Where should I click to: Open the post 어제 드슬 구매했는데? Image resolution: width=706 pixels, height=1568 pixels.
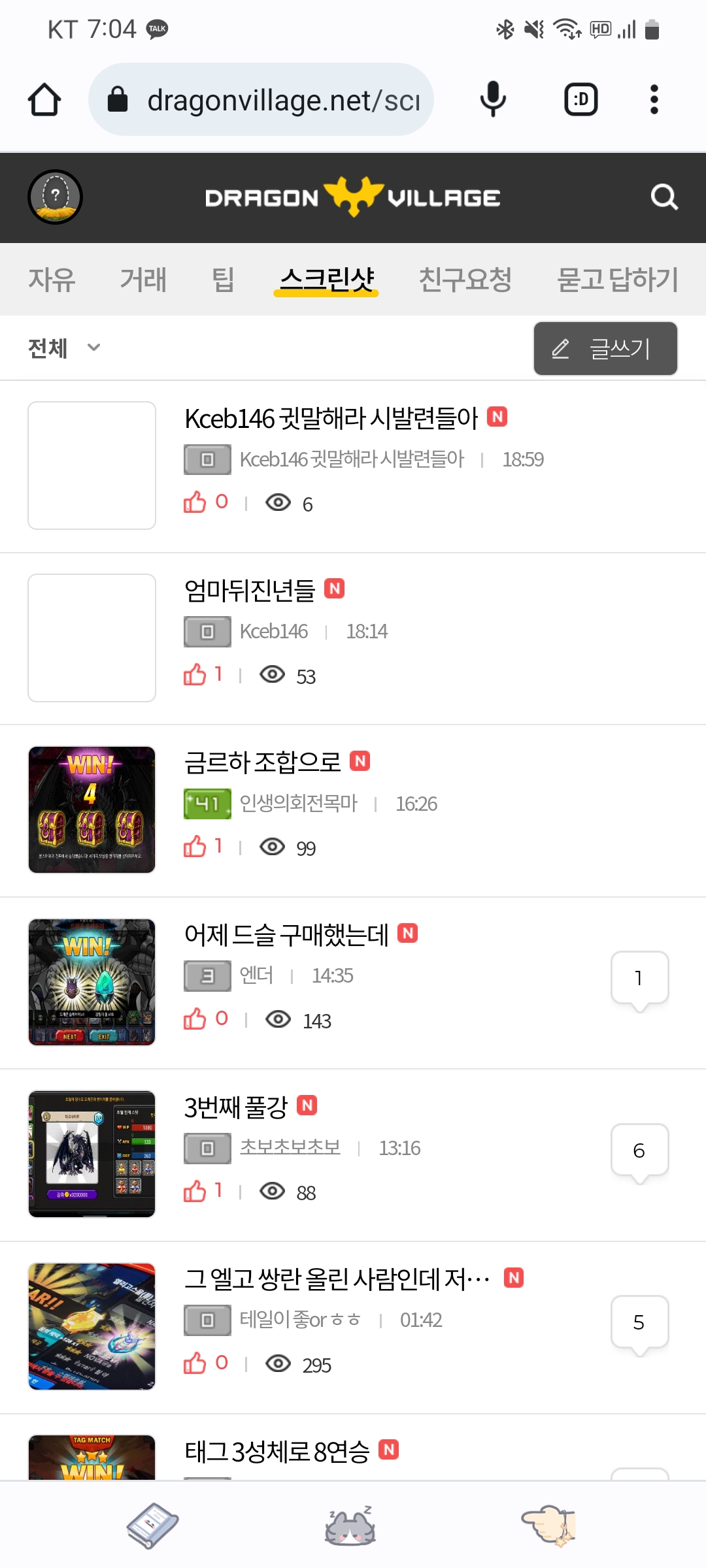(286, 935)
